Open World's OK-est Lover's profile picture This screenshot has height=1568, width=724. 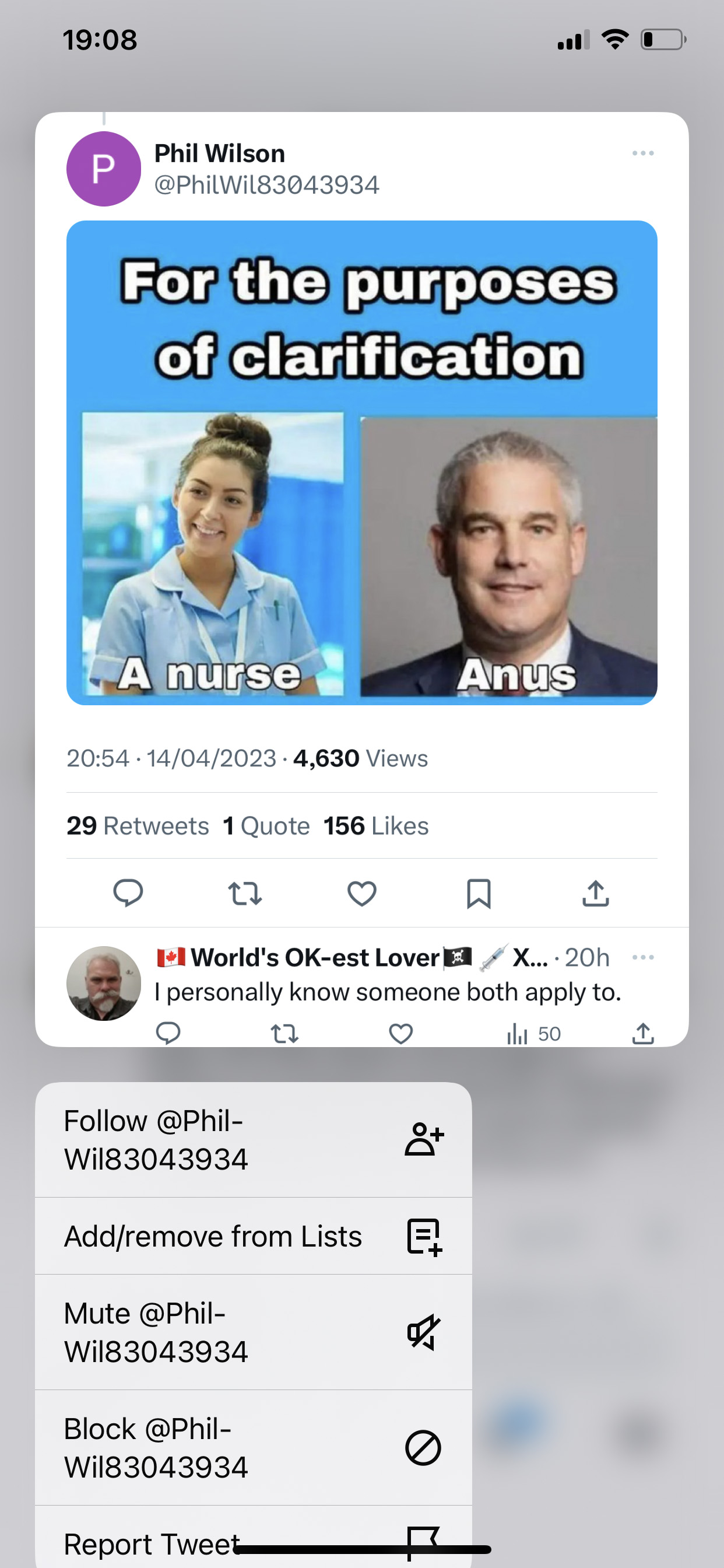[x=103, y=983]
